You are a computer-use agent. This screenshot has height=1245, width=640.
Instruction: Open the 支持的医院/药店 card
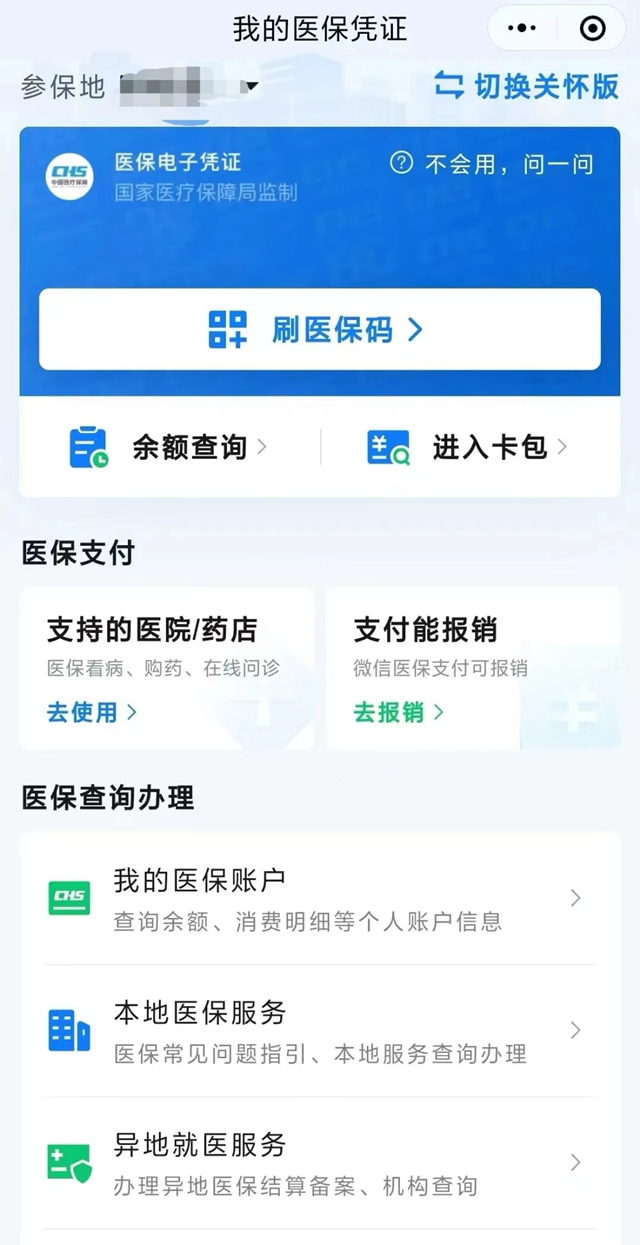point(166,667)
